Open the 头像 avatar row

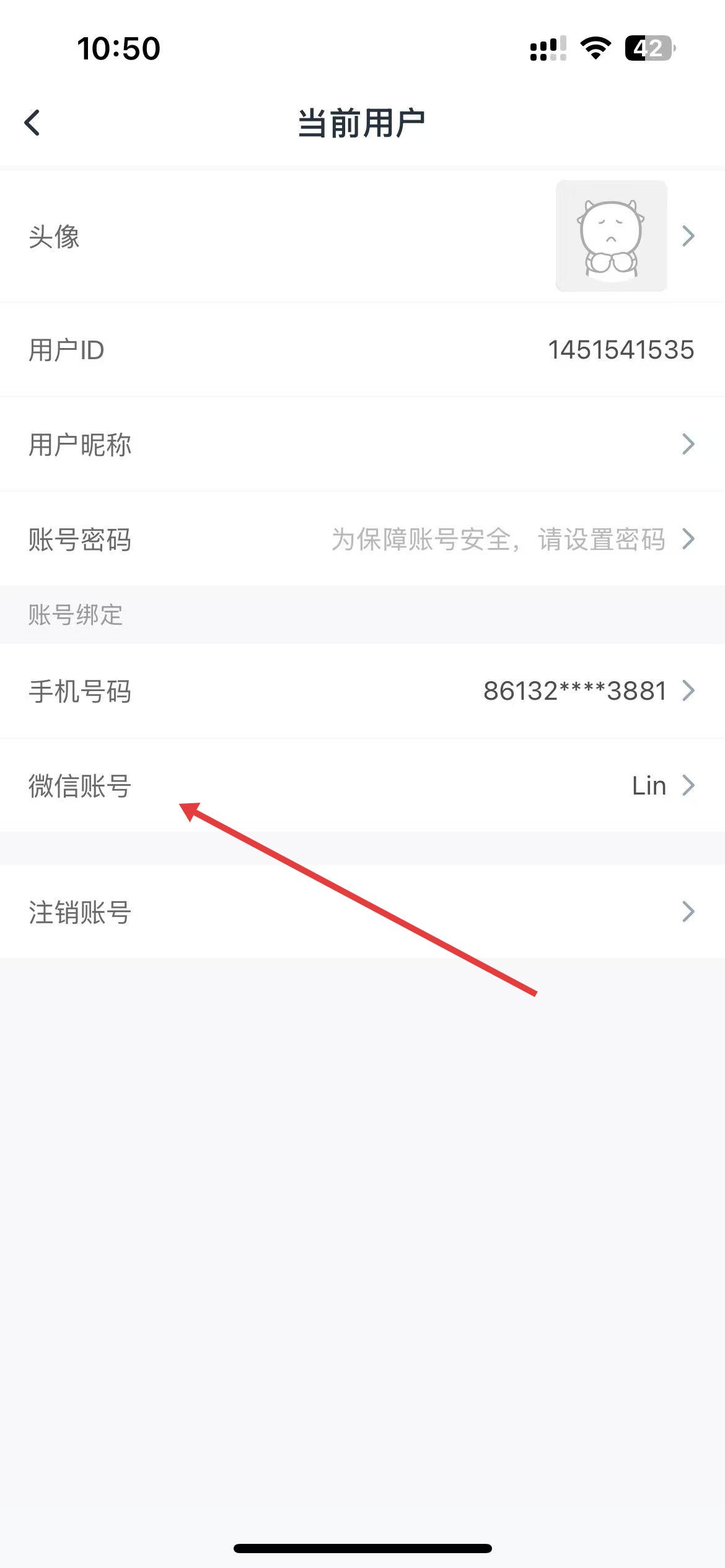click(x=362, y=236)
